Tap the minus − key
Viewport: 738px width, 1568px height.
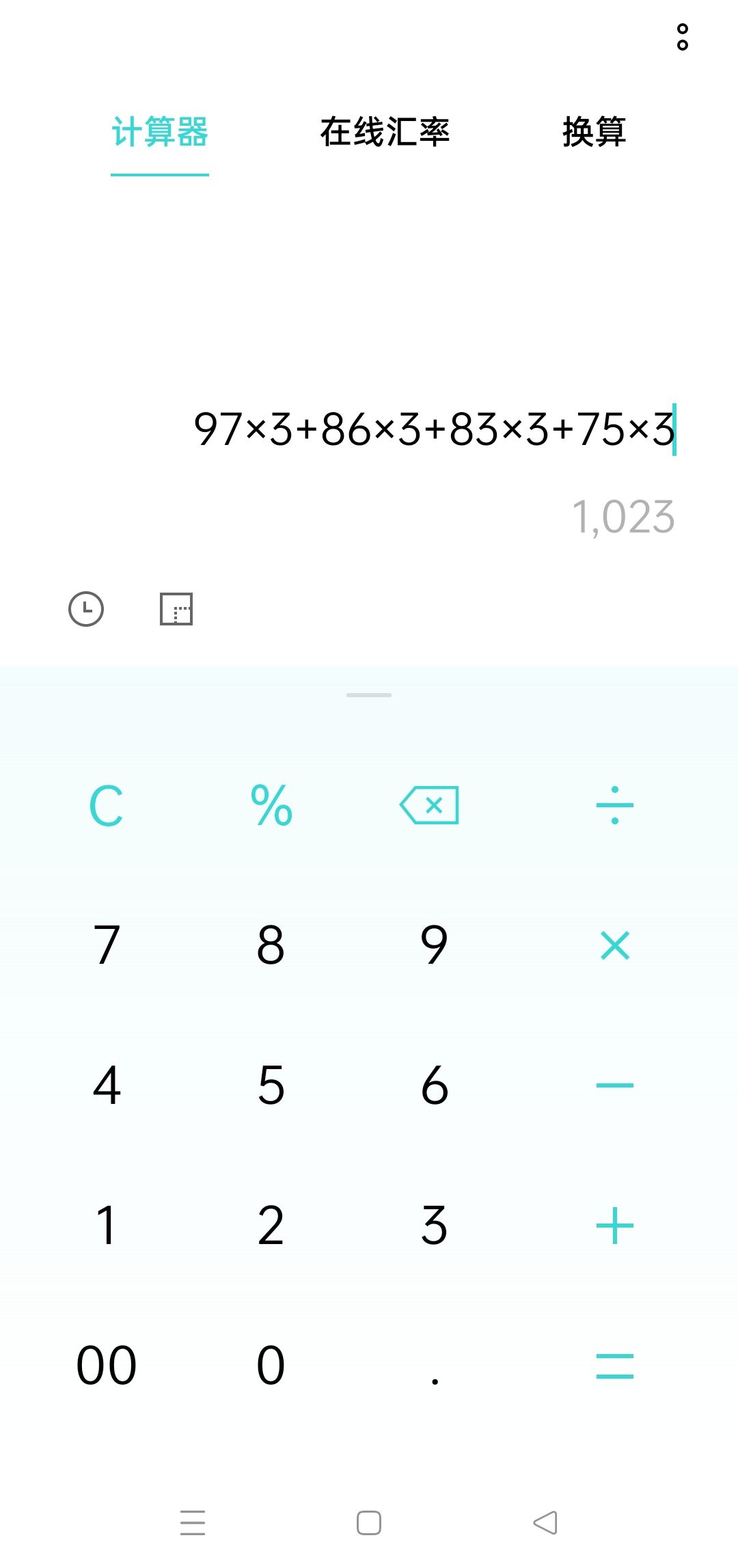614,1086
